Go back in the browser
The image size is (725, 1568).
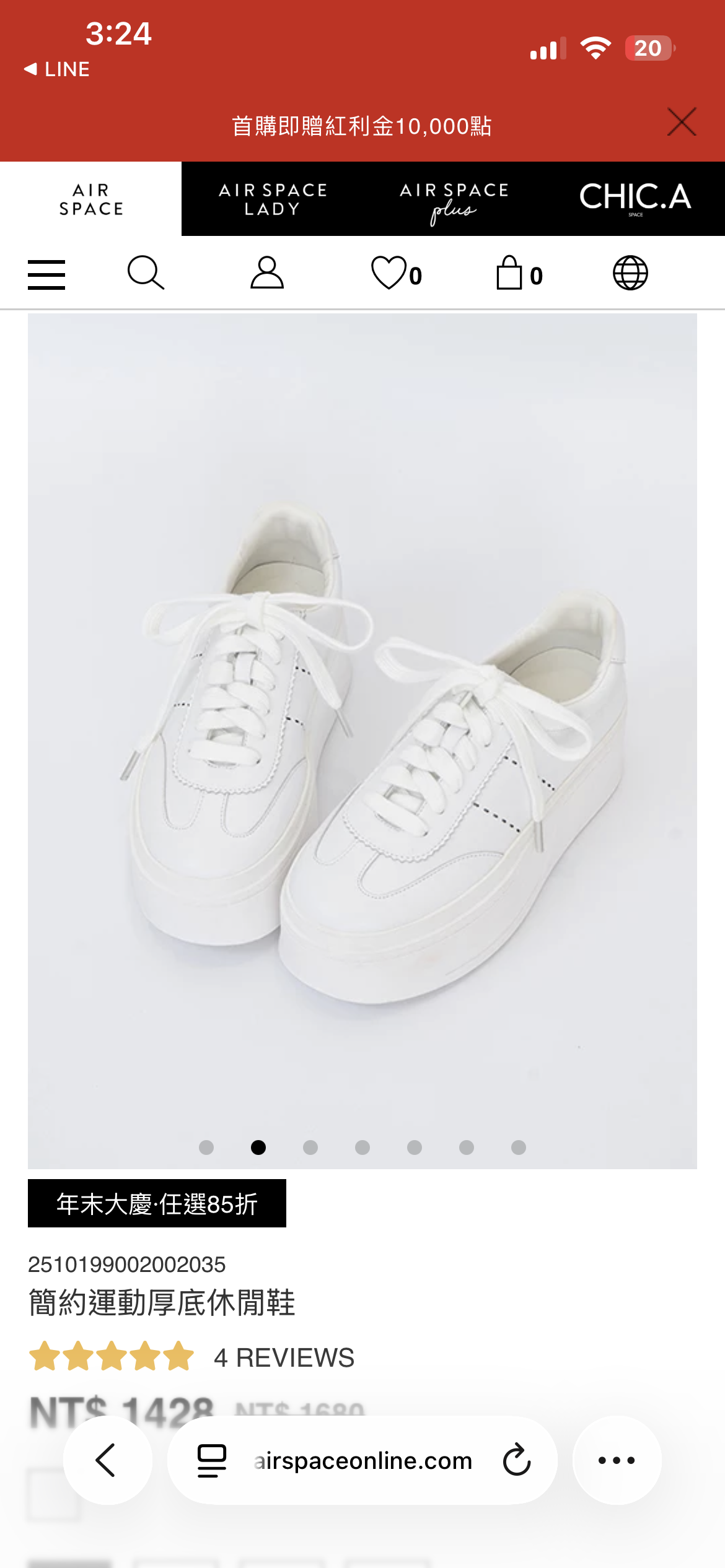[107, 1460]
